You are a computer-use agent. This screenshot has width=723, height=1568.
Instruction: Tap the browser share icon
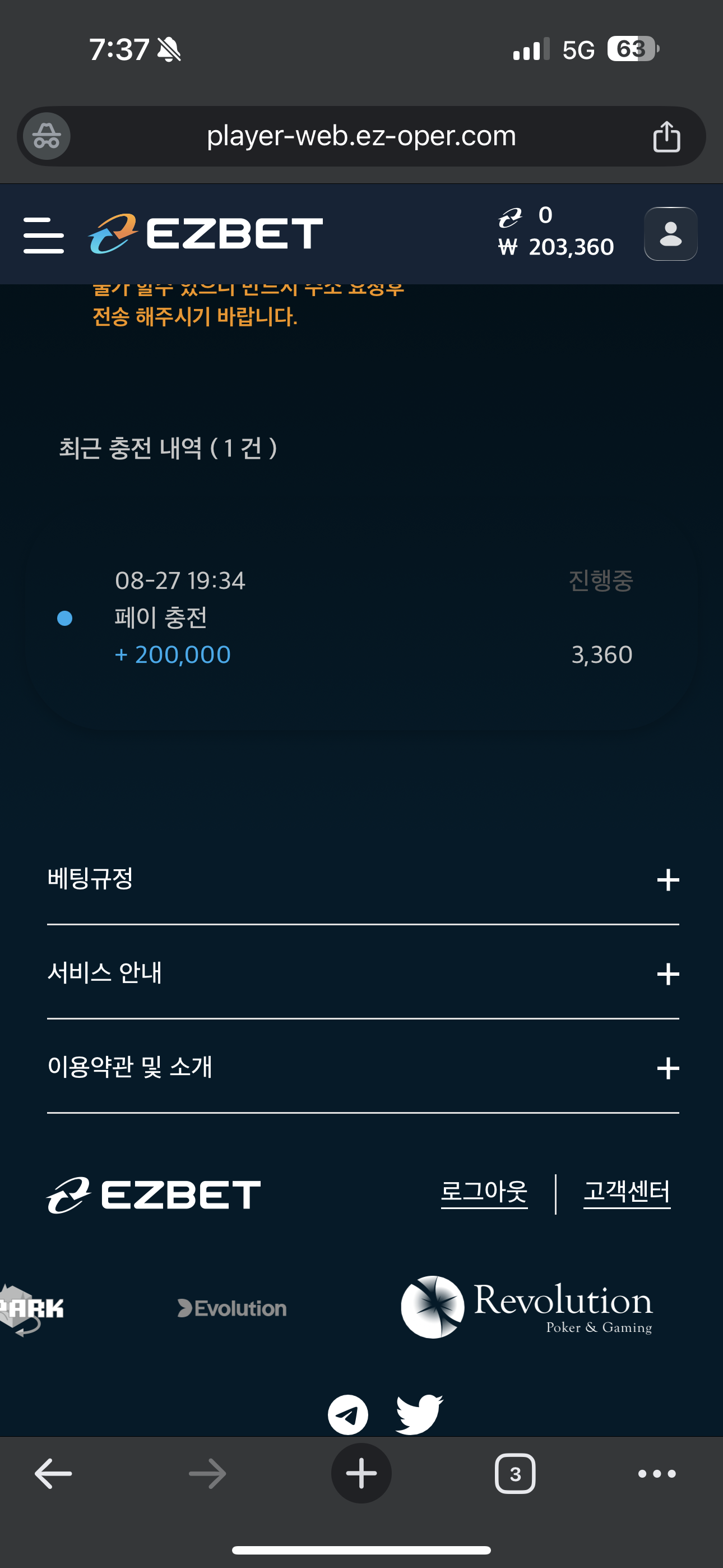(x=666, y=136)
